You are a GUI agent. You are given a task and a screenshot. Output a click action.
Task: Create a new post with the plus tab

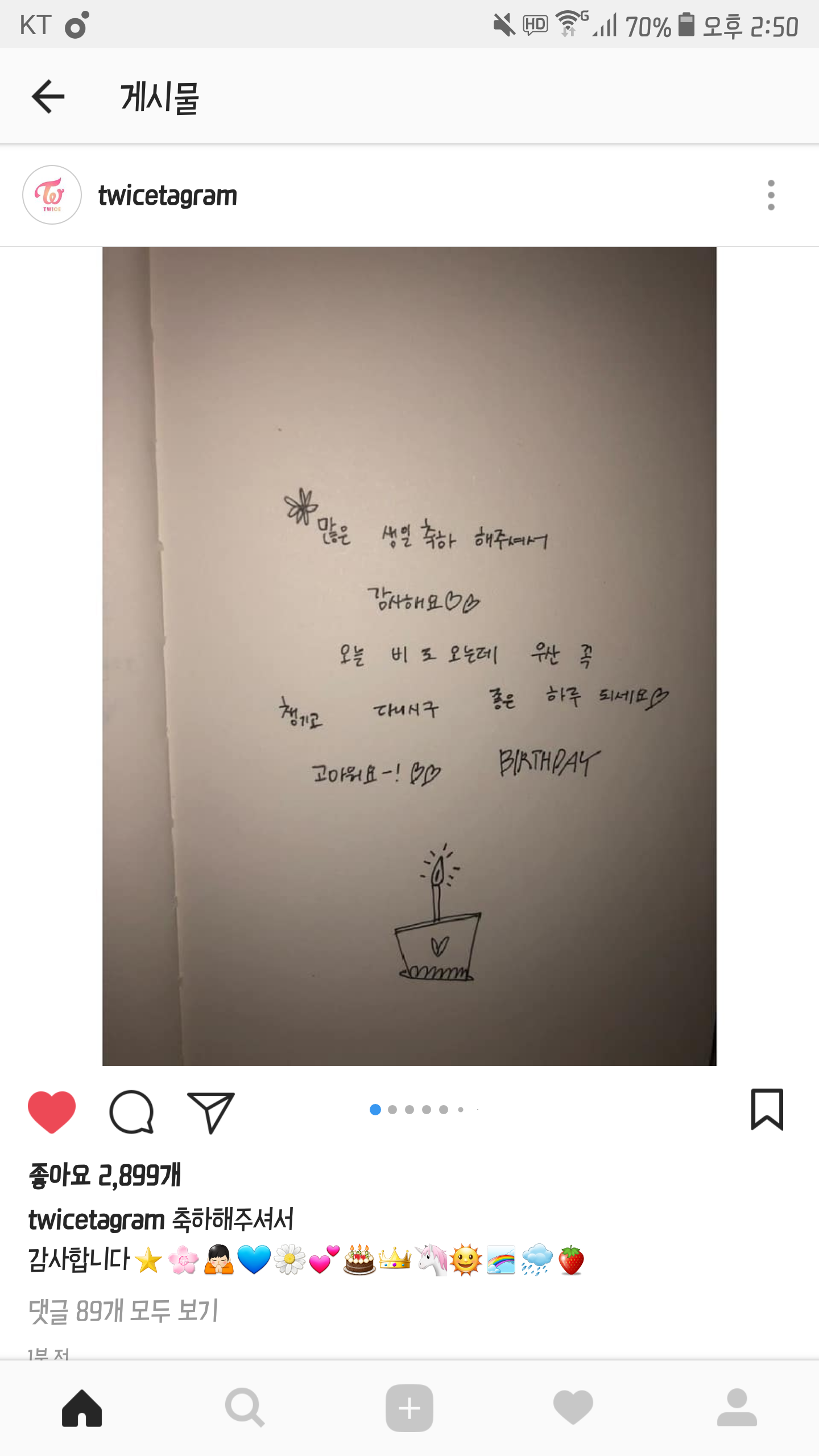409,1408
